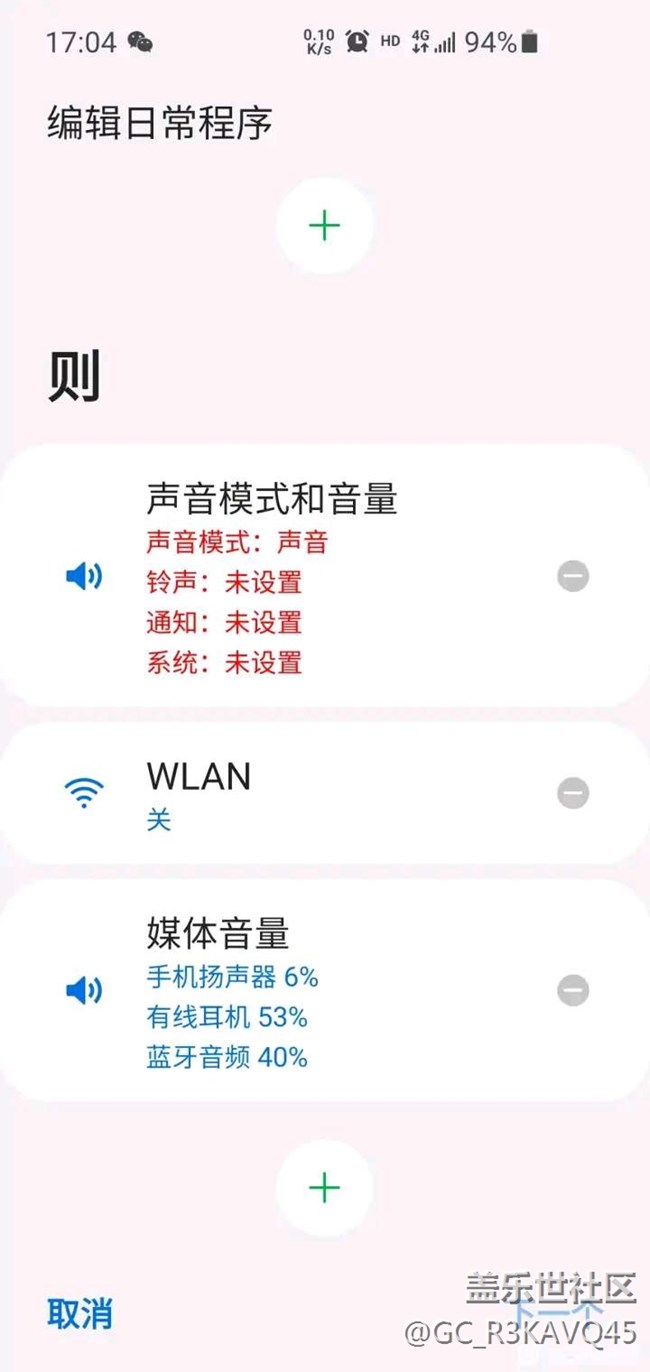Tap 取消 to cancel editing
650x1372 pixels.
[80, 1313]
